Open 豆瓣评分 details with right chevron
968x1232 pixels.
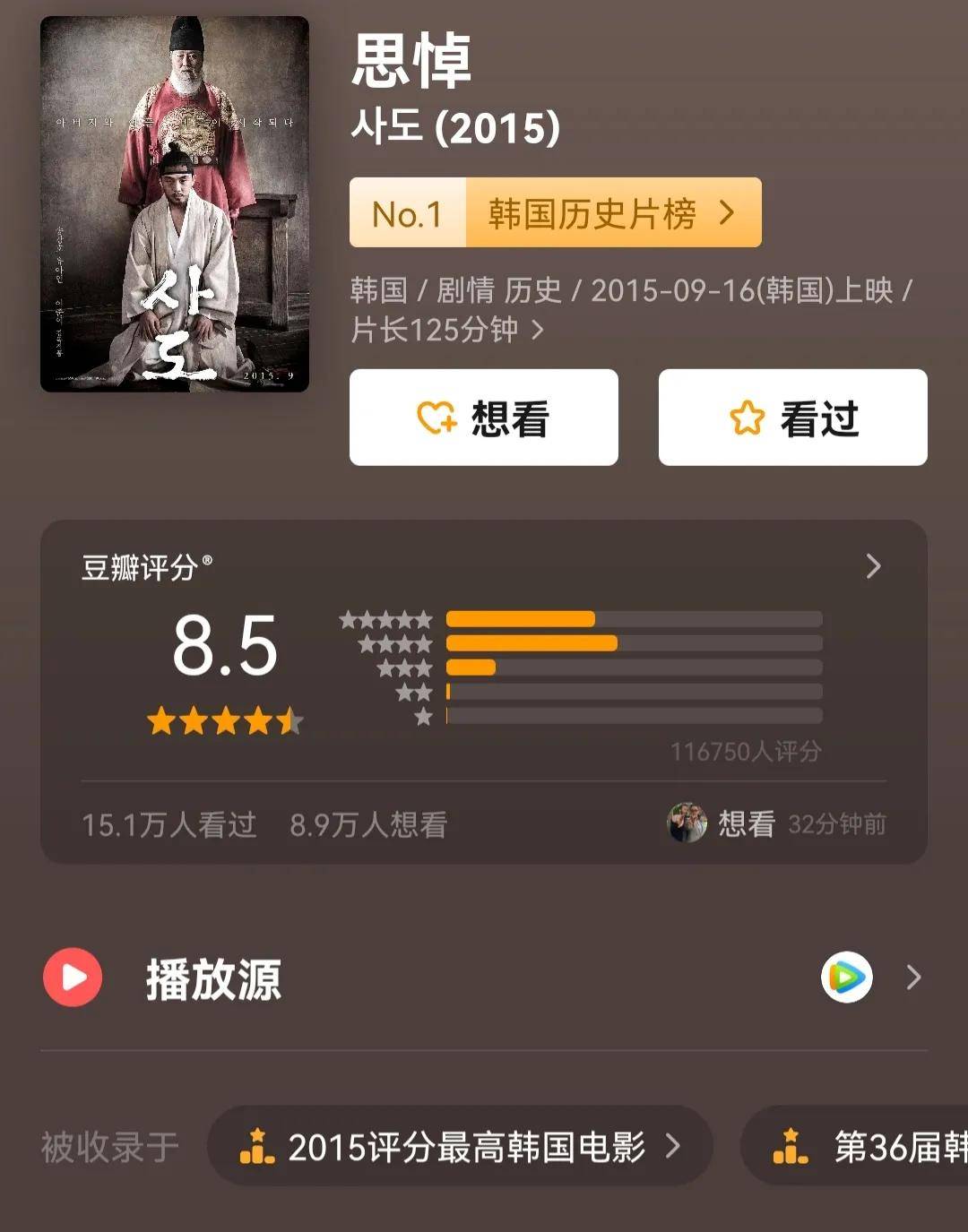click(x=871, y=566)
